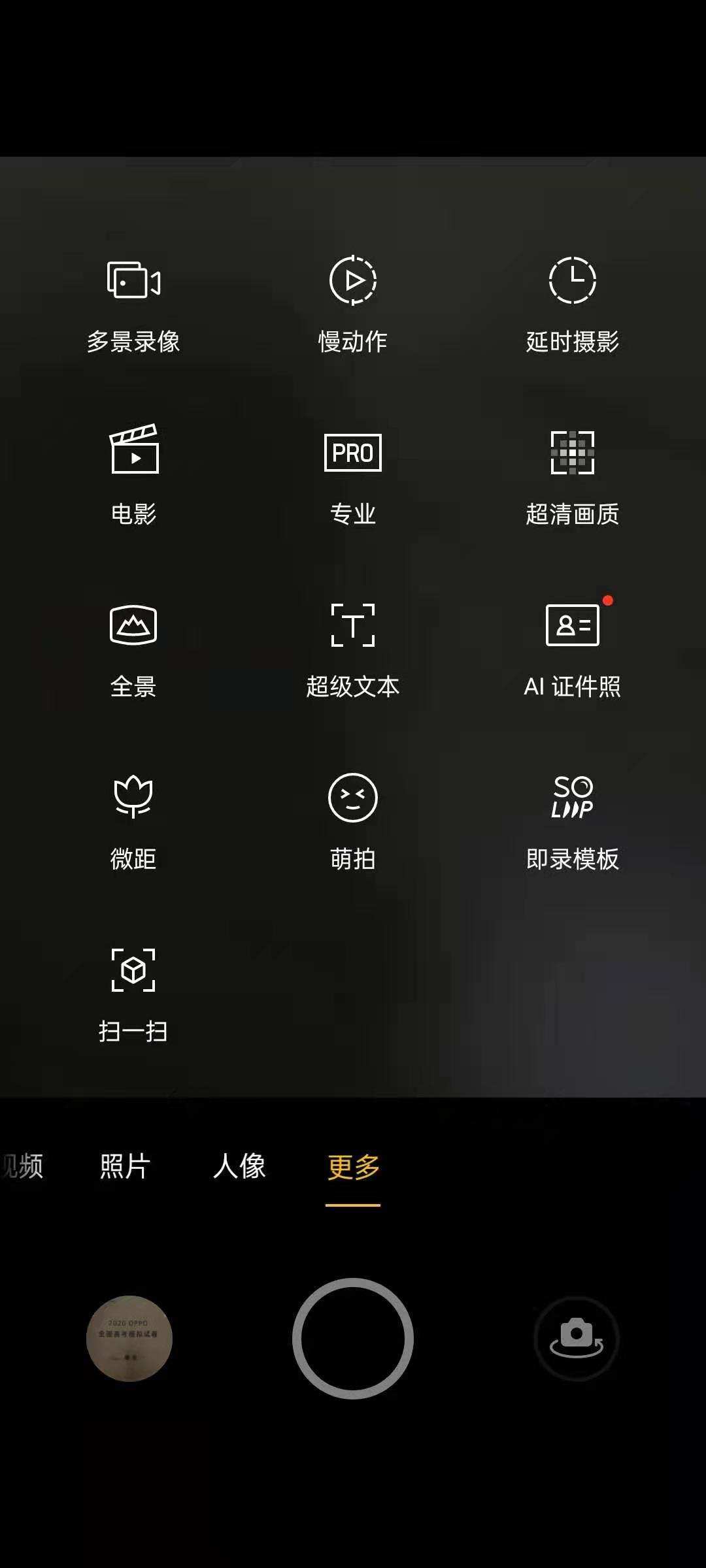Open the 电影 movie mode
The height and width of the screenshot is (1568, 706).
(x=133, y=476)
